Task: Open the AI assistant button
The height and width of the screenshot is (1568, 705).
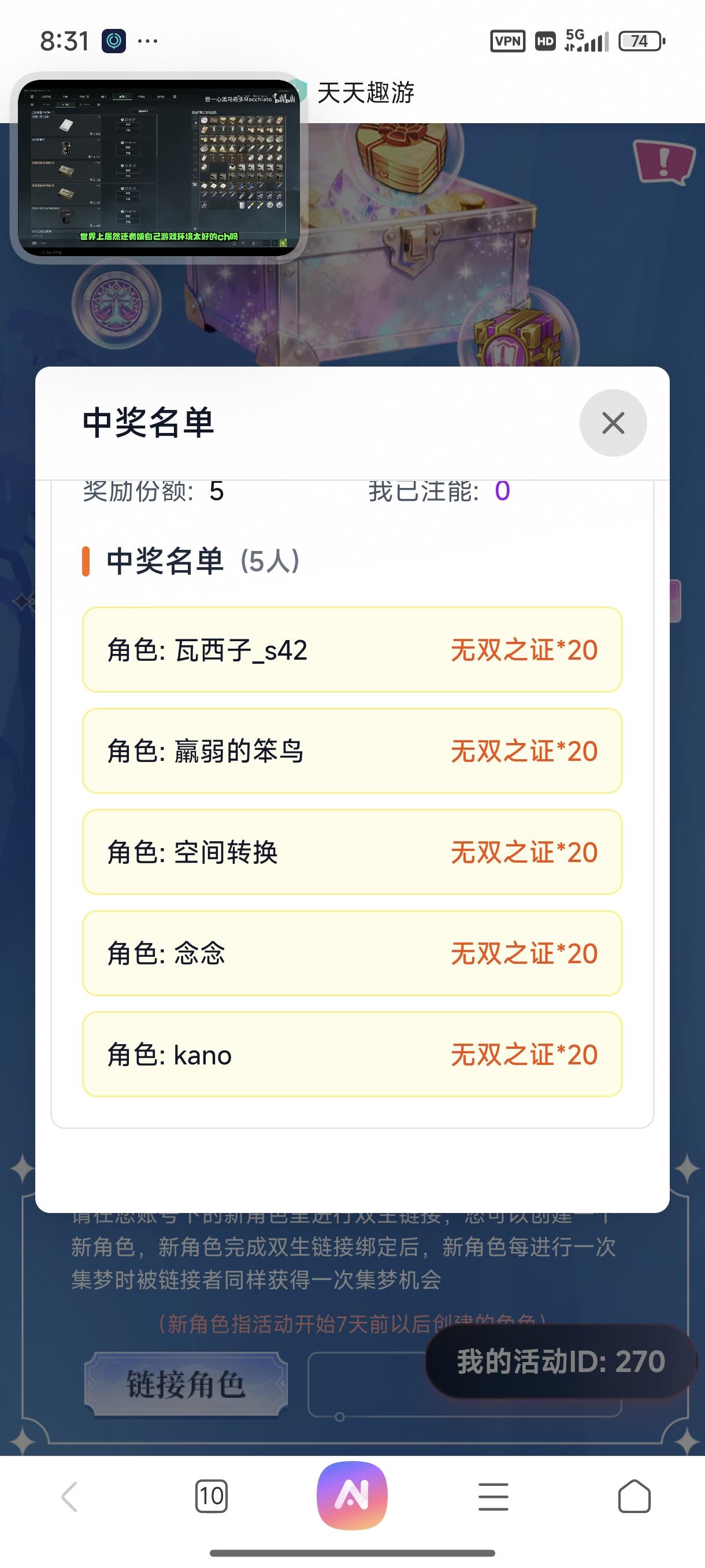Action: [x=352, y=1496]
